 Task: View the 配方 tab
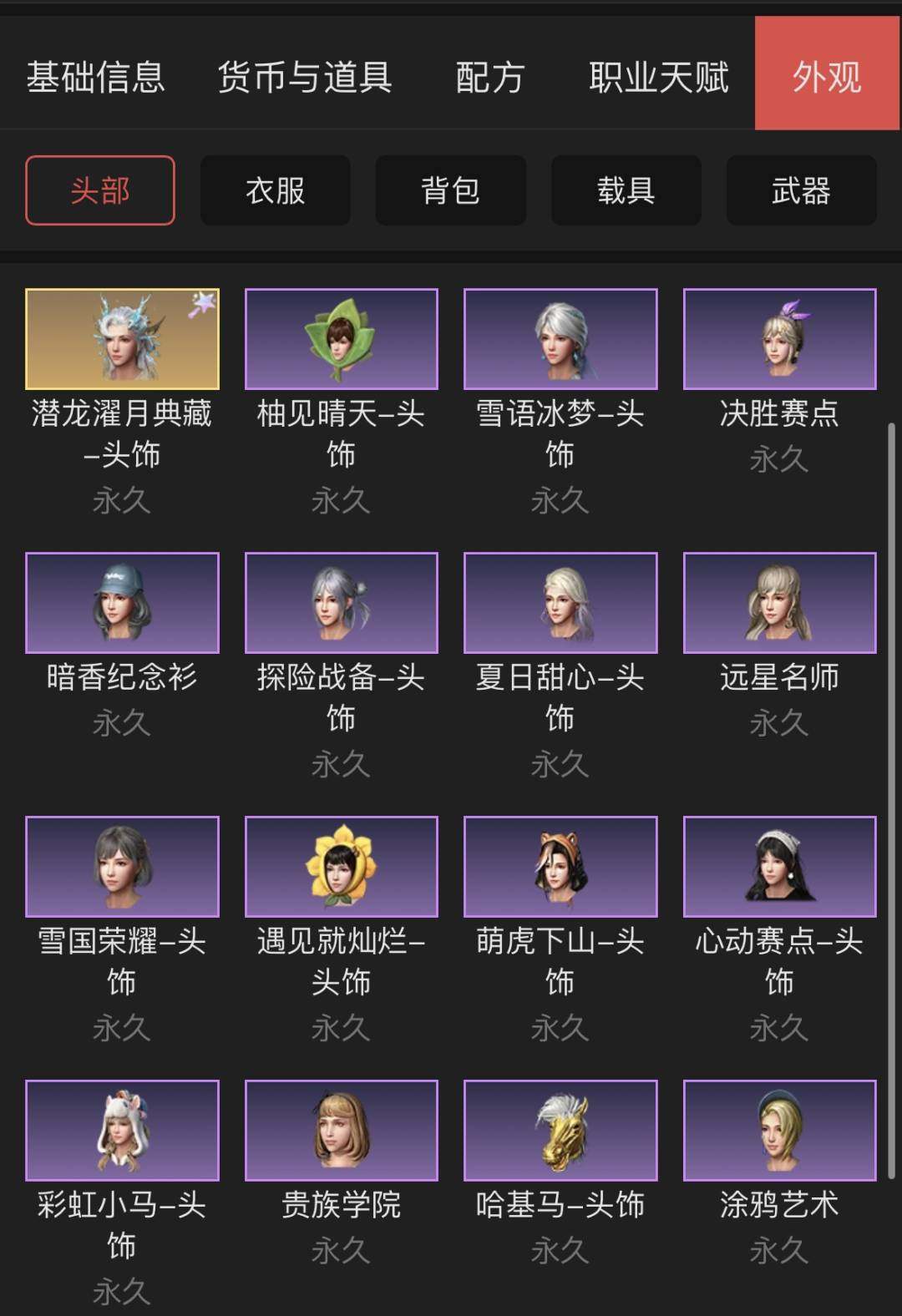click(x=488, y=77)
